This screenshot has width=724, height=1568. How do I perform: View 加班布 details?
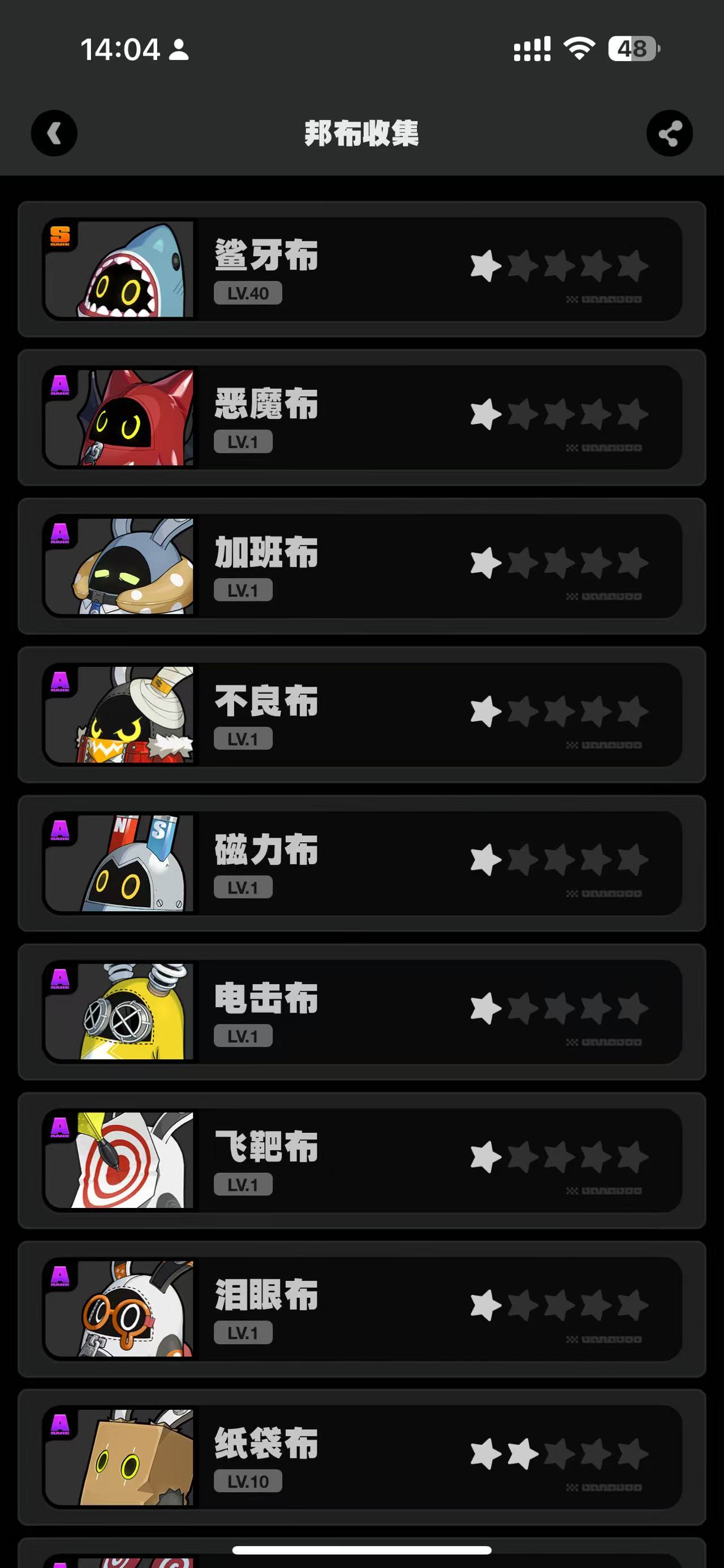click(361, 566)
